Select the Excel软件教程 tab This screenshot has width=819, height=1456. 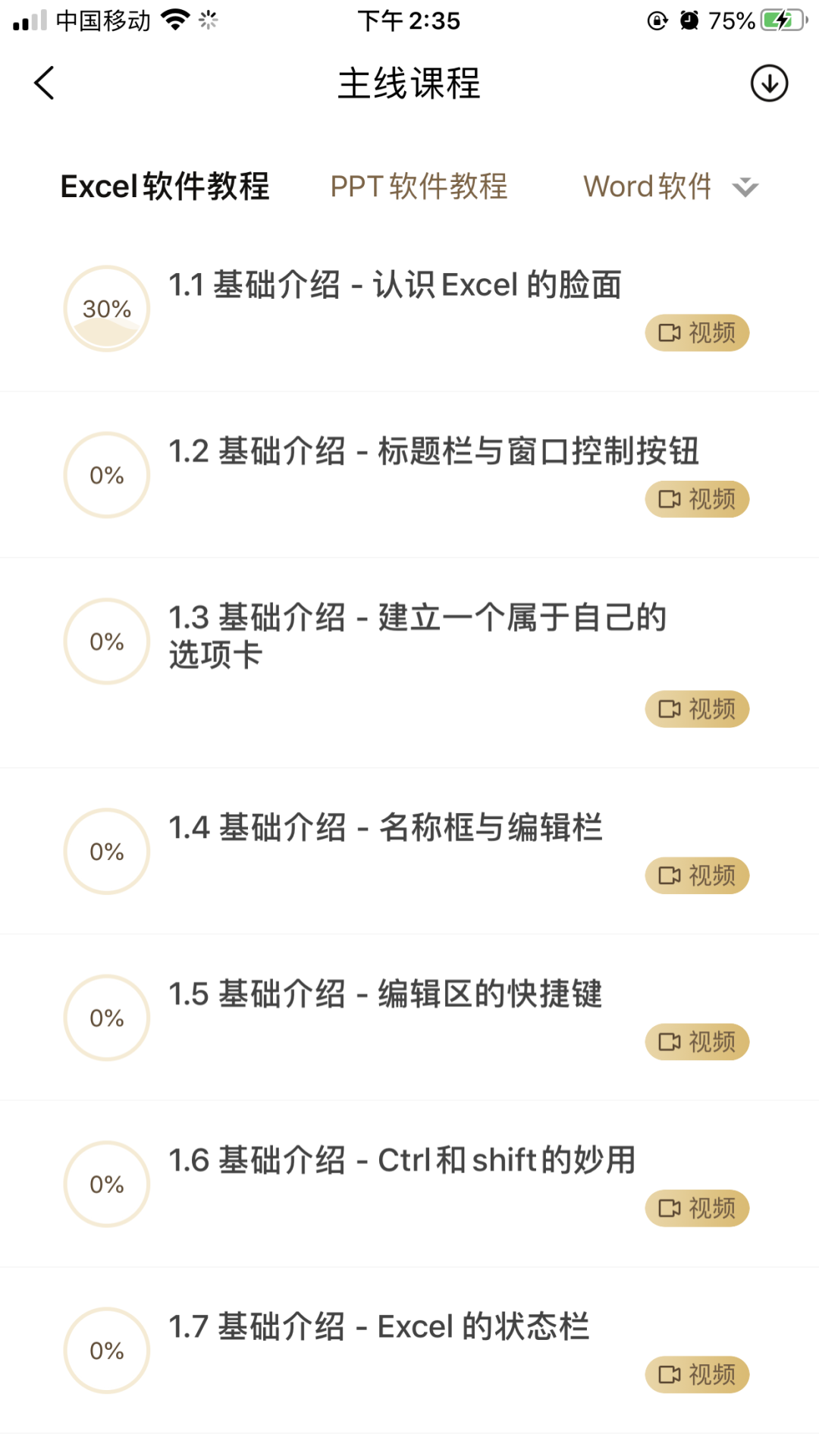pos(165,187)
